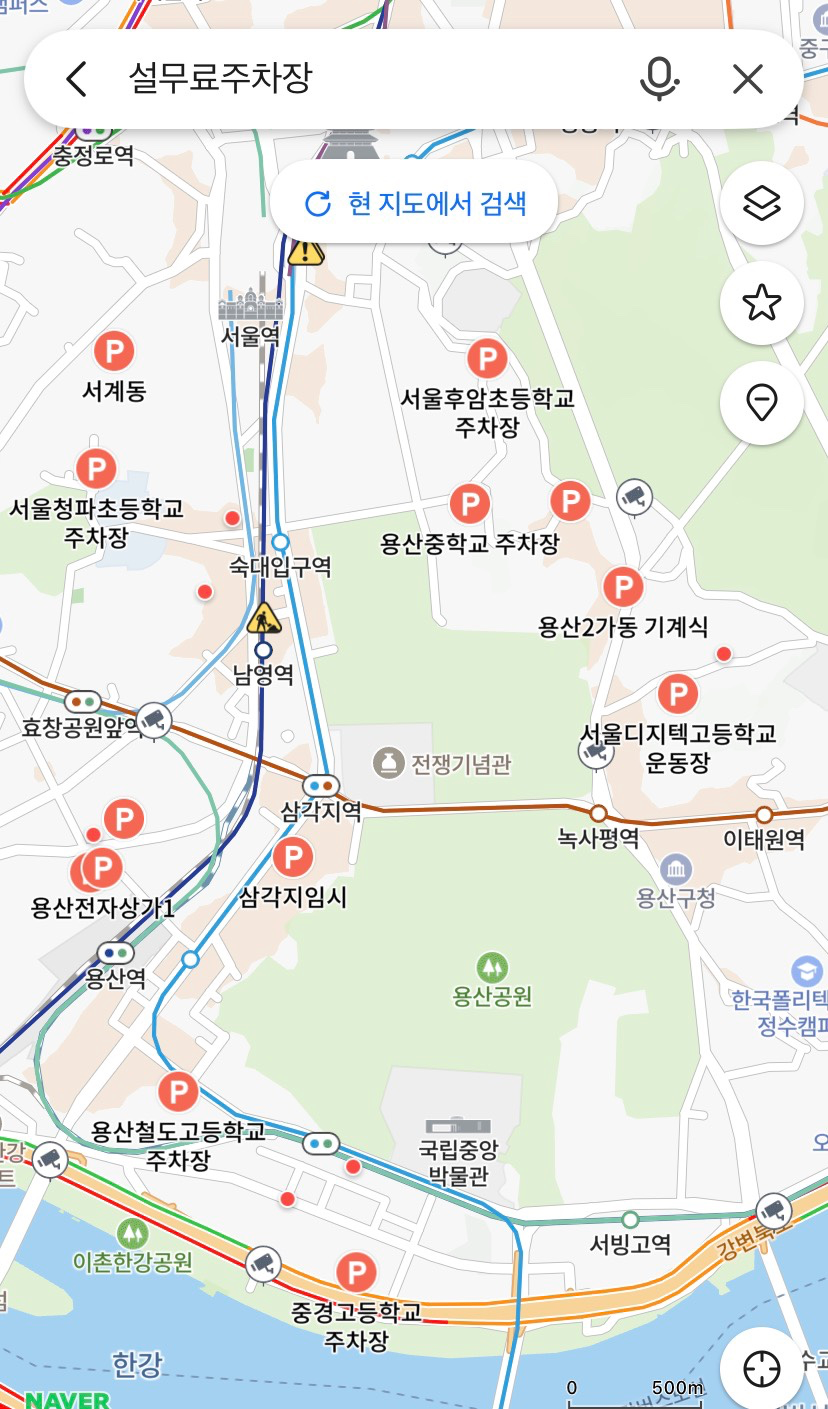The image size is (828, 1409).
Task: Go back from the search results
Action: [x=76, y=79]
